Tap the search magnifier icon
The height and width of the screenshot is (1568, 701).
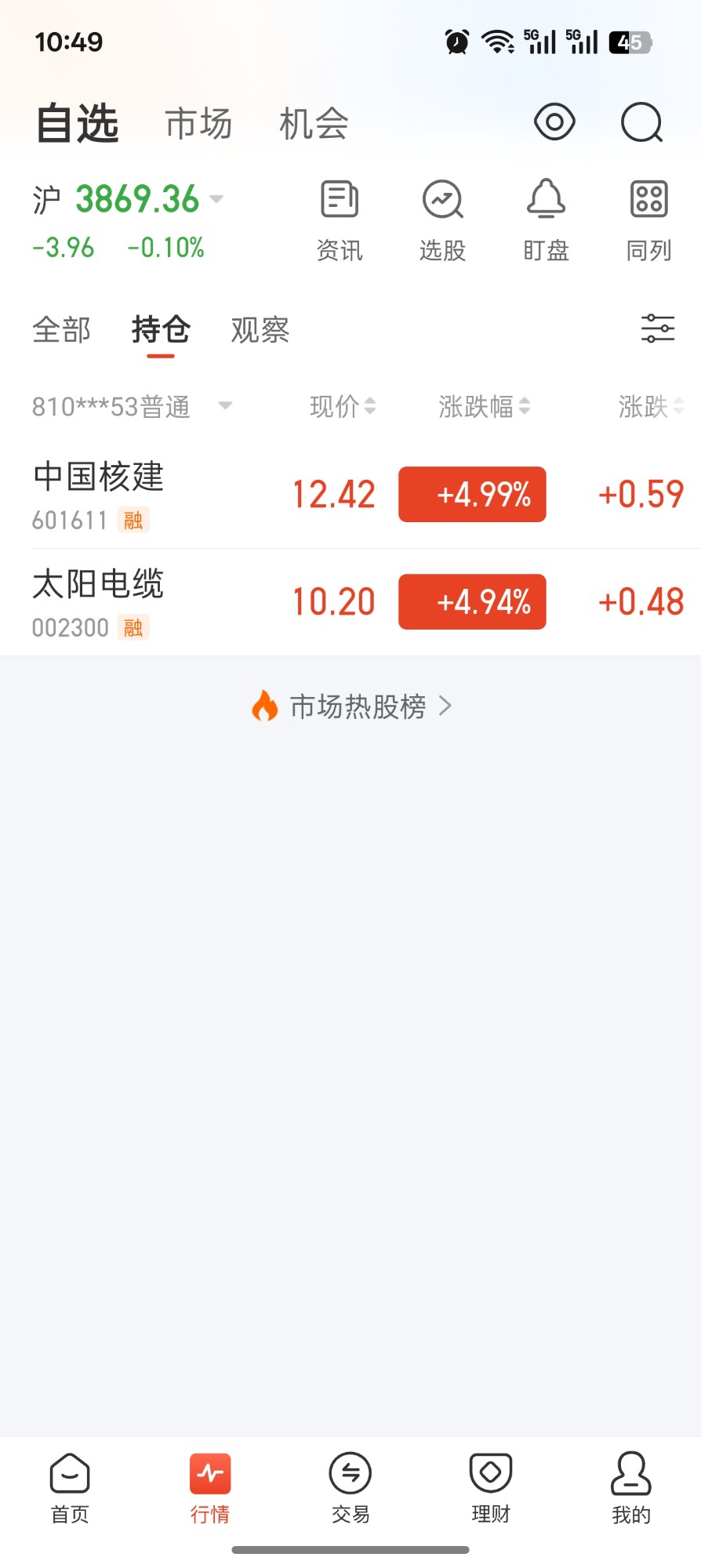tap(641, 123)
